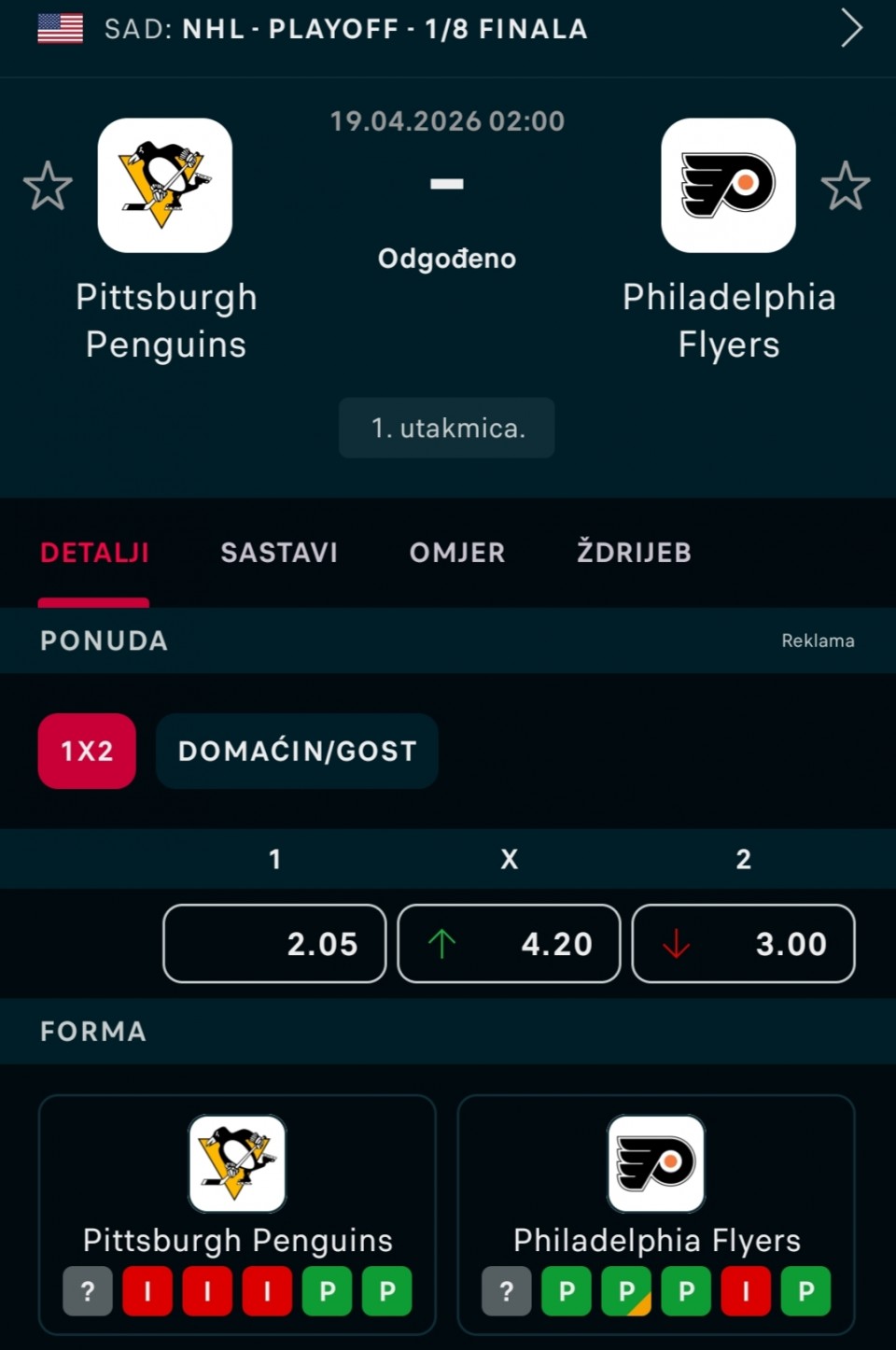Viewport: 896px width, 1350px height.
Task: Switch to the OMJER tab
Action: [x=457, y=553]
